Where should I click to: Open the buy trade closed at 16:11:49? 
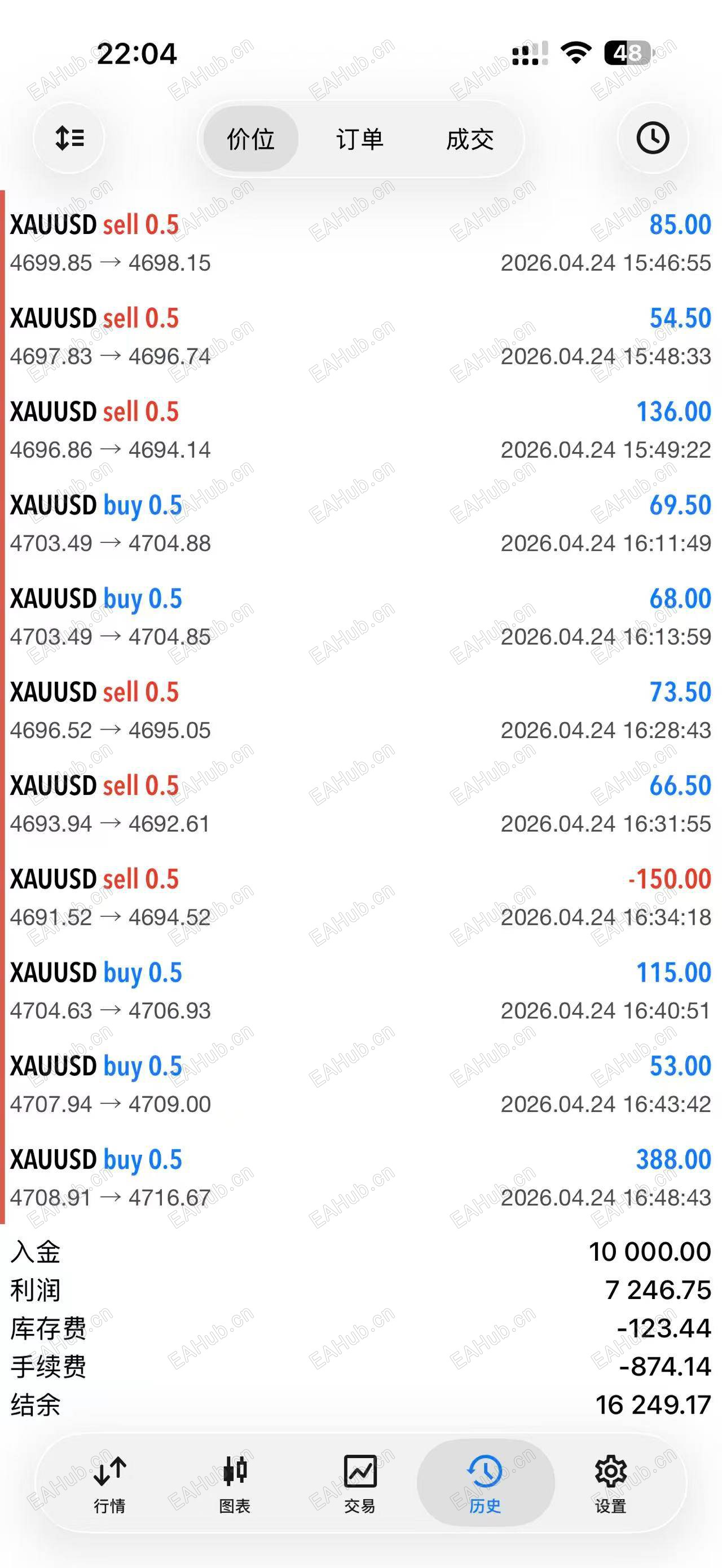point(360,523)
